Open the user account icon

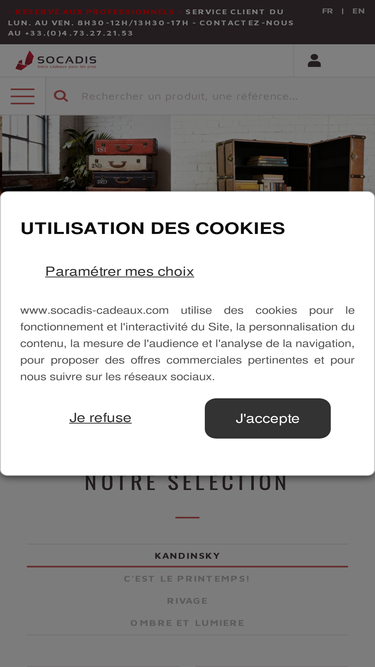pyautogui.click(x=314, y=60)
